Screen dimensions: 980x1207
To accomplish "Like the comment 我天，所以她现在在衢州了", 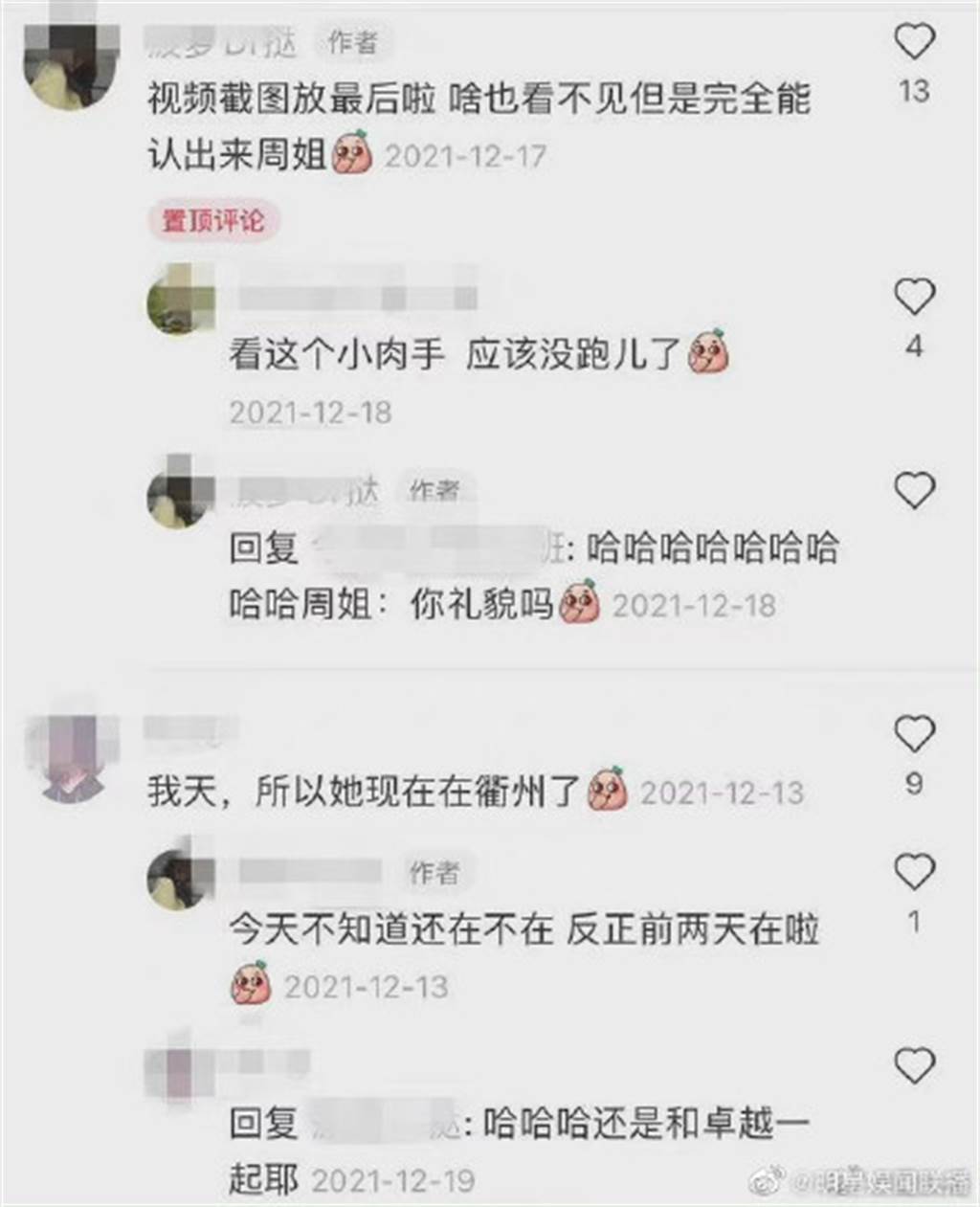I will [x=913, y=734].
